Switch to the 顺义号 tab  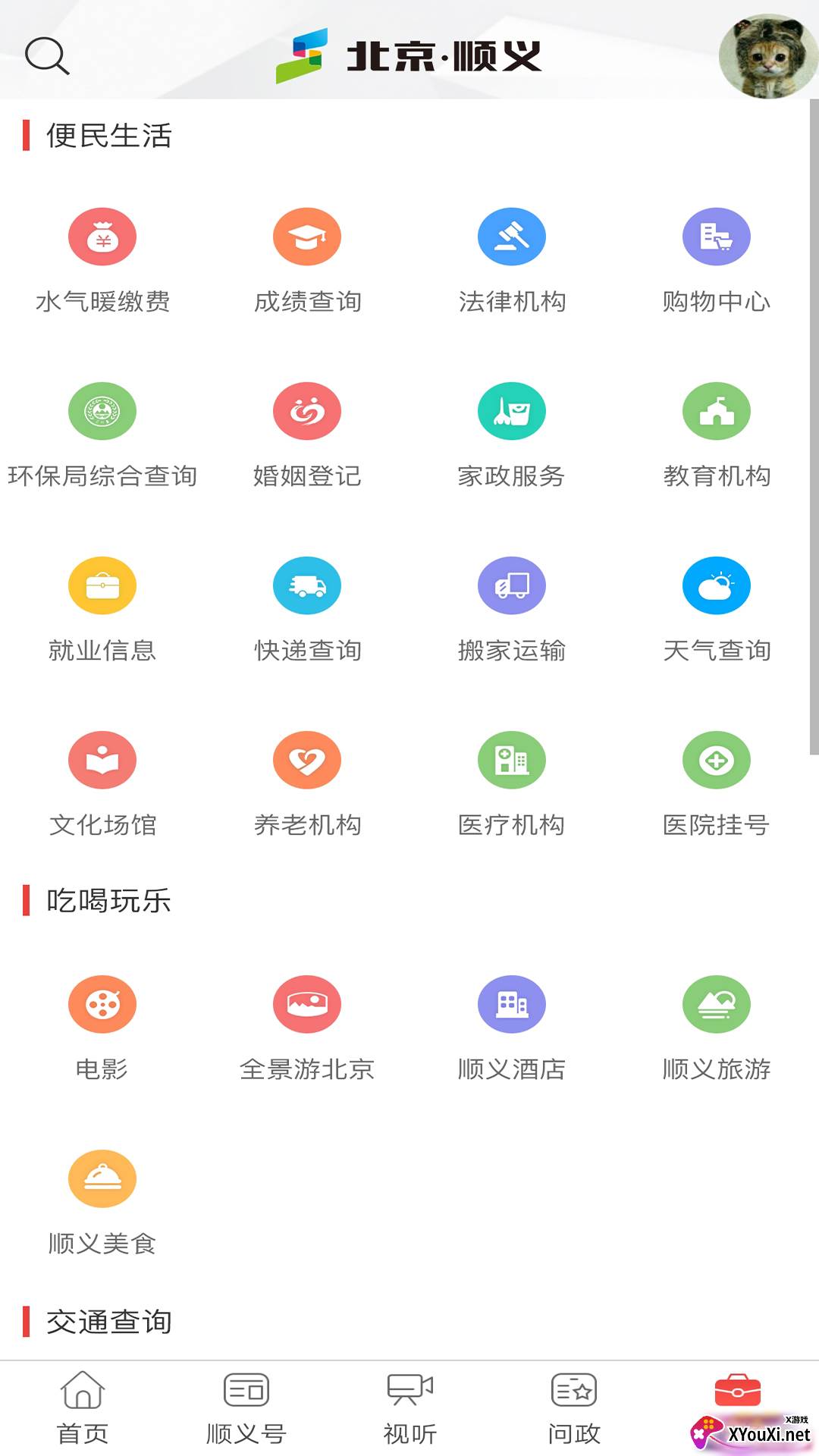[x=246, y=1409]
